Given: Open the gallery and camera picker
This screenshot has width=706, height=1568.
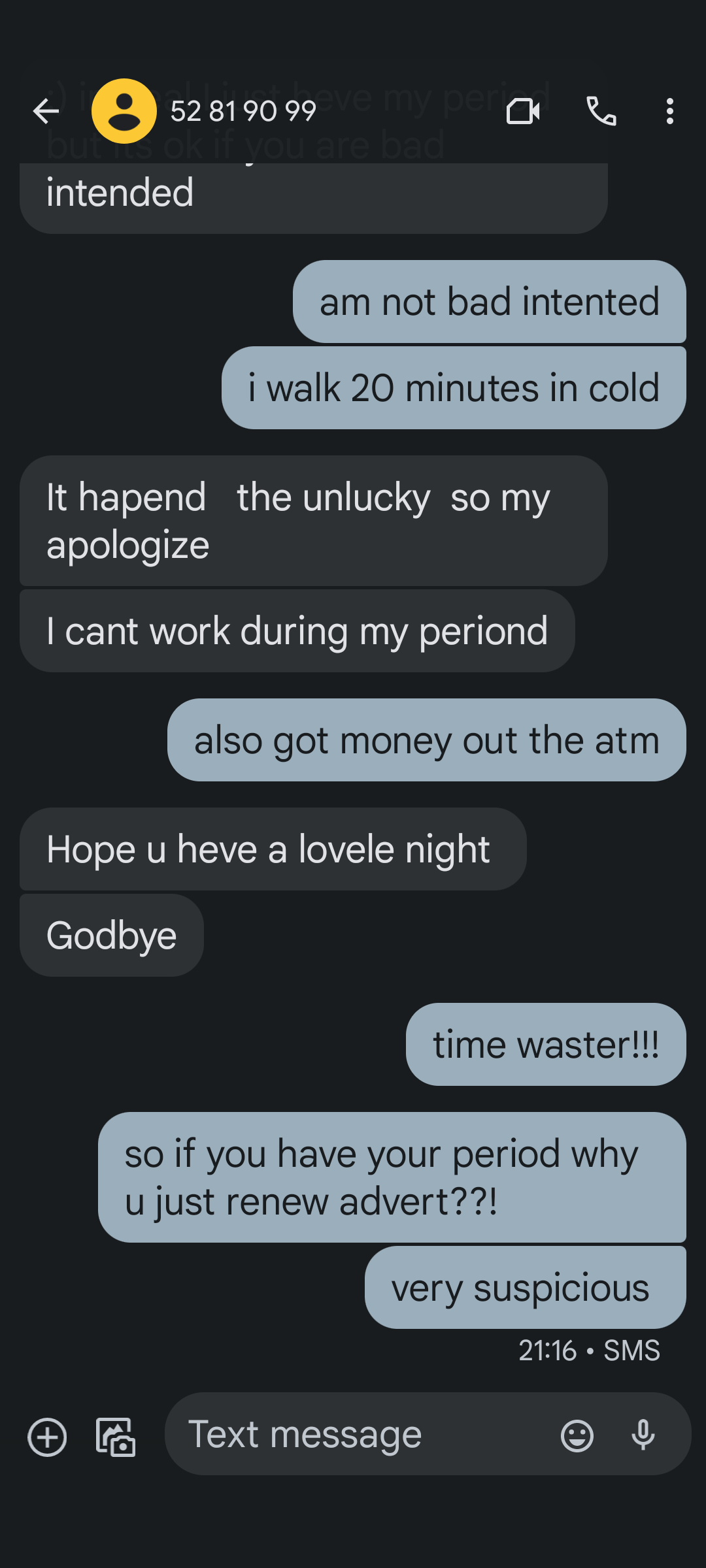Looking at the screenshot, I should [116, 1437].
